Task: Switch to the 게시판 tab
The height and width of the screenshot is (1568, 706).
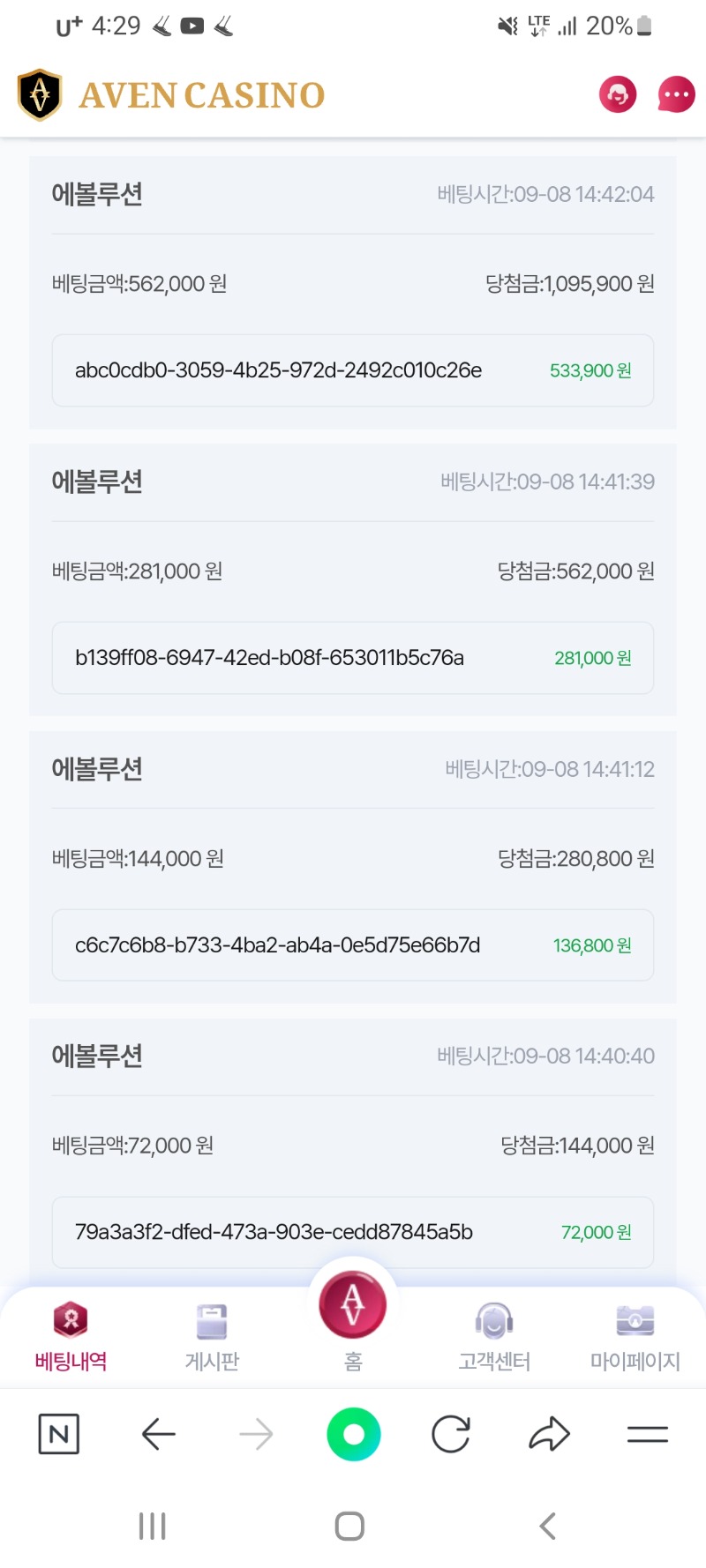Action: coord(212,1335)
